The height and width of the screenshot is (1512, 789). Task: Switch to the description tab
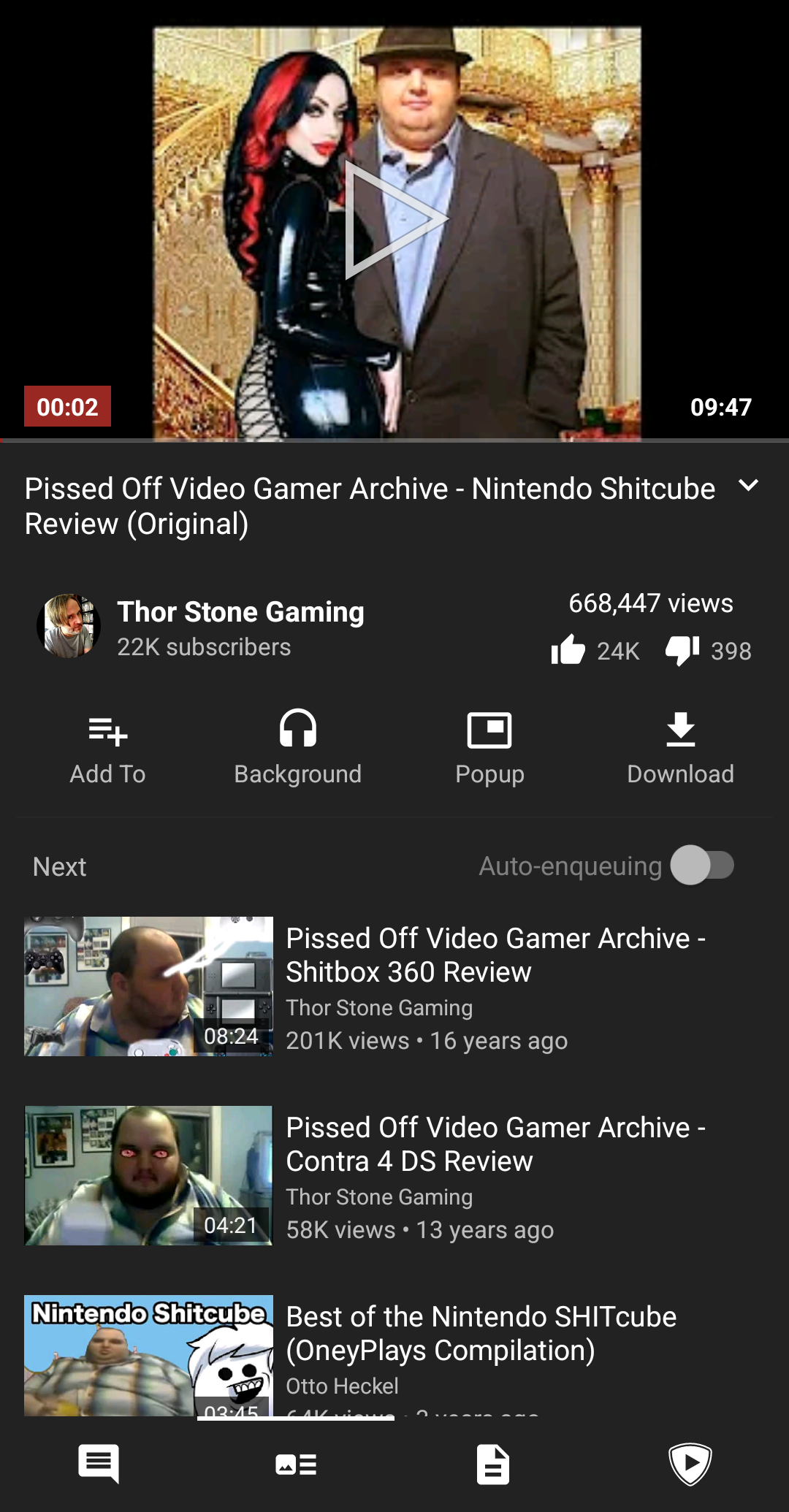pos(493,1464)
